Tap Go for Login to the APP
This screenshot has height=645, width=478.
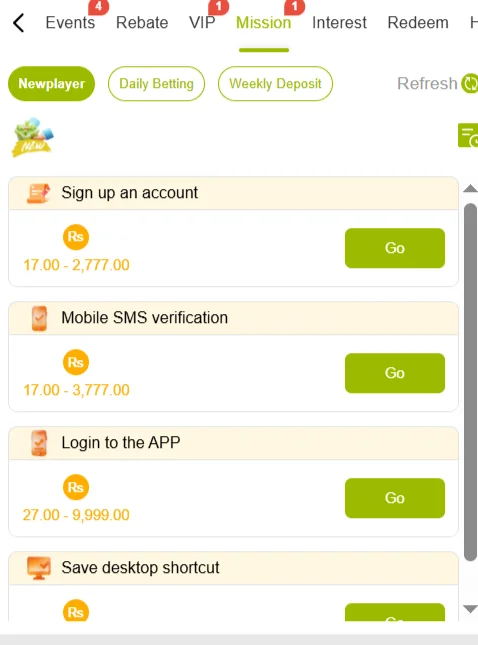pos(394,498)
